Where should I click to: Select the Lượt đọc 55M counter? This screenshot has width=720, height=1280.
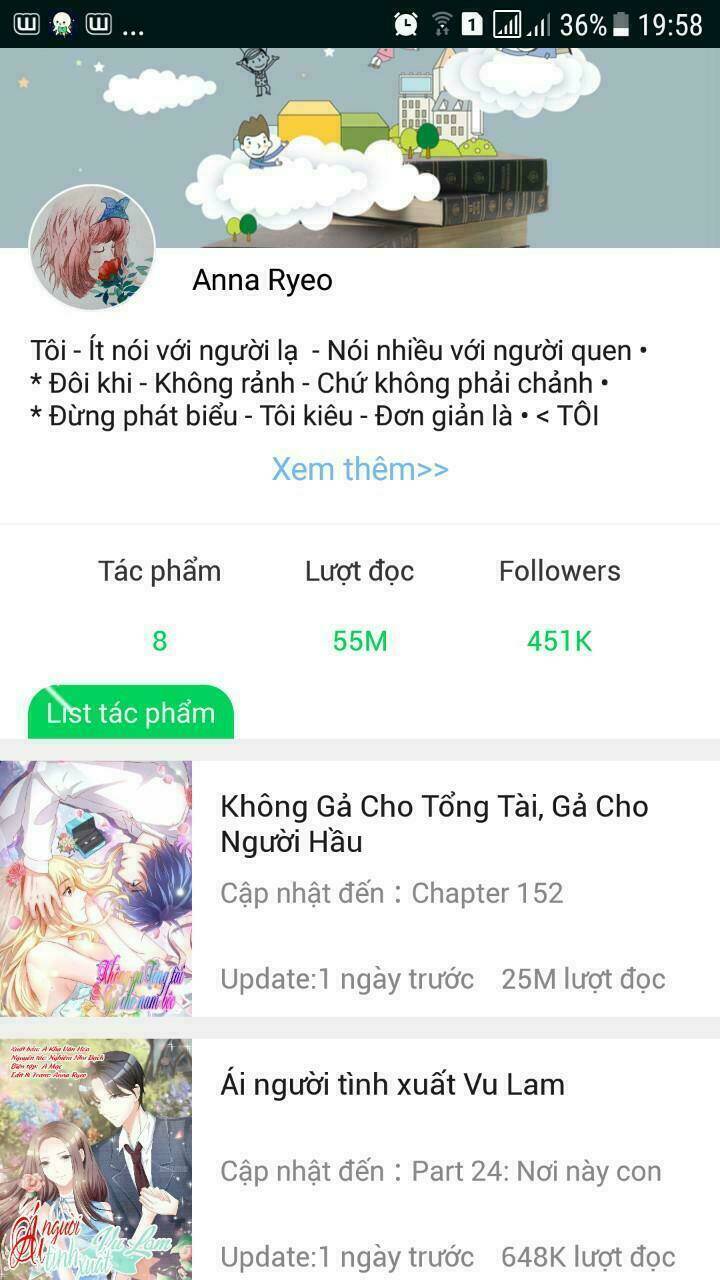tap(359, 642)
